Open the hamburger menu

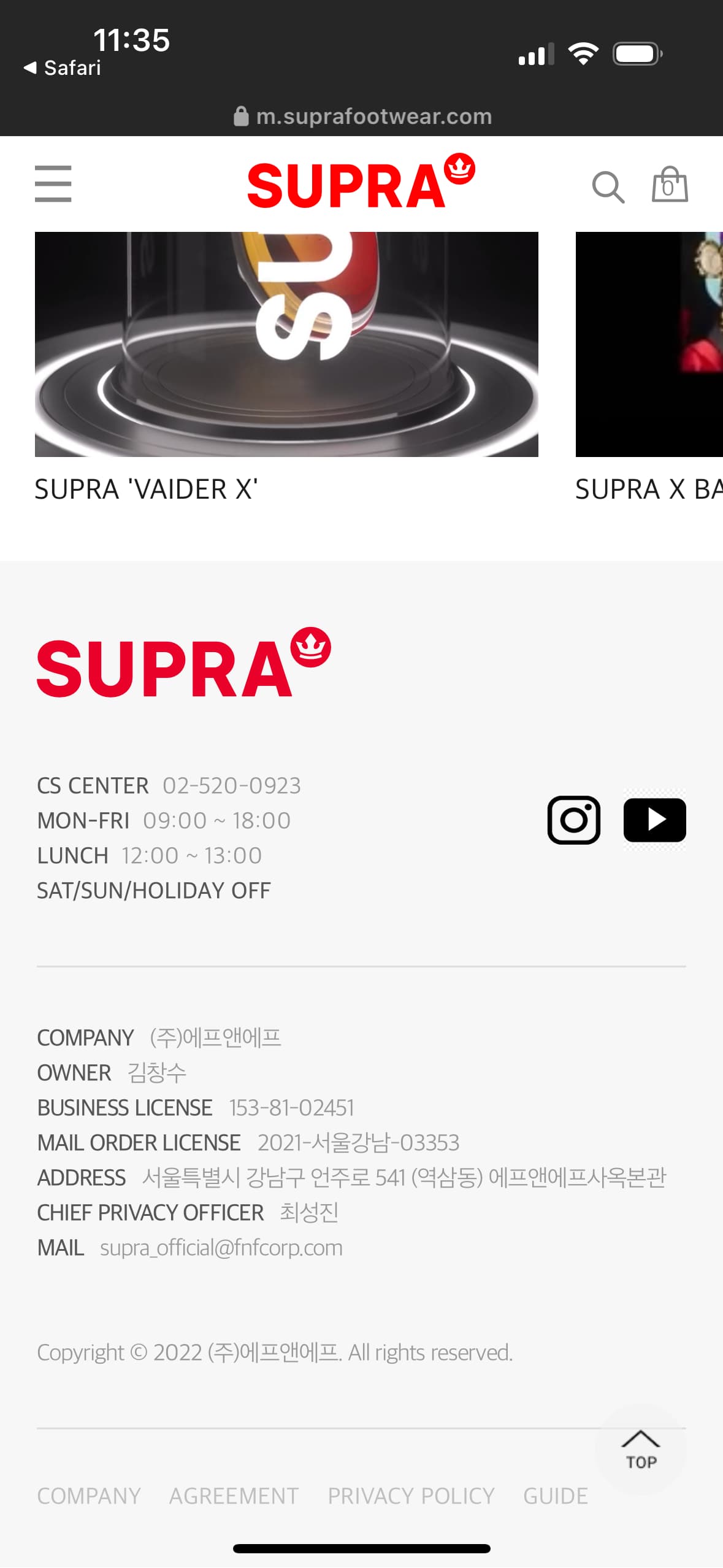pos(53,183)
